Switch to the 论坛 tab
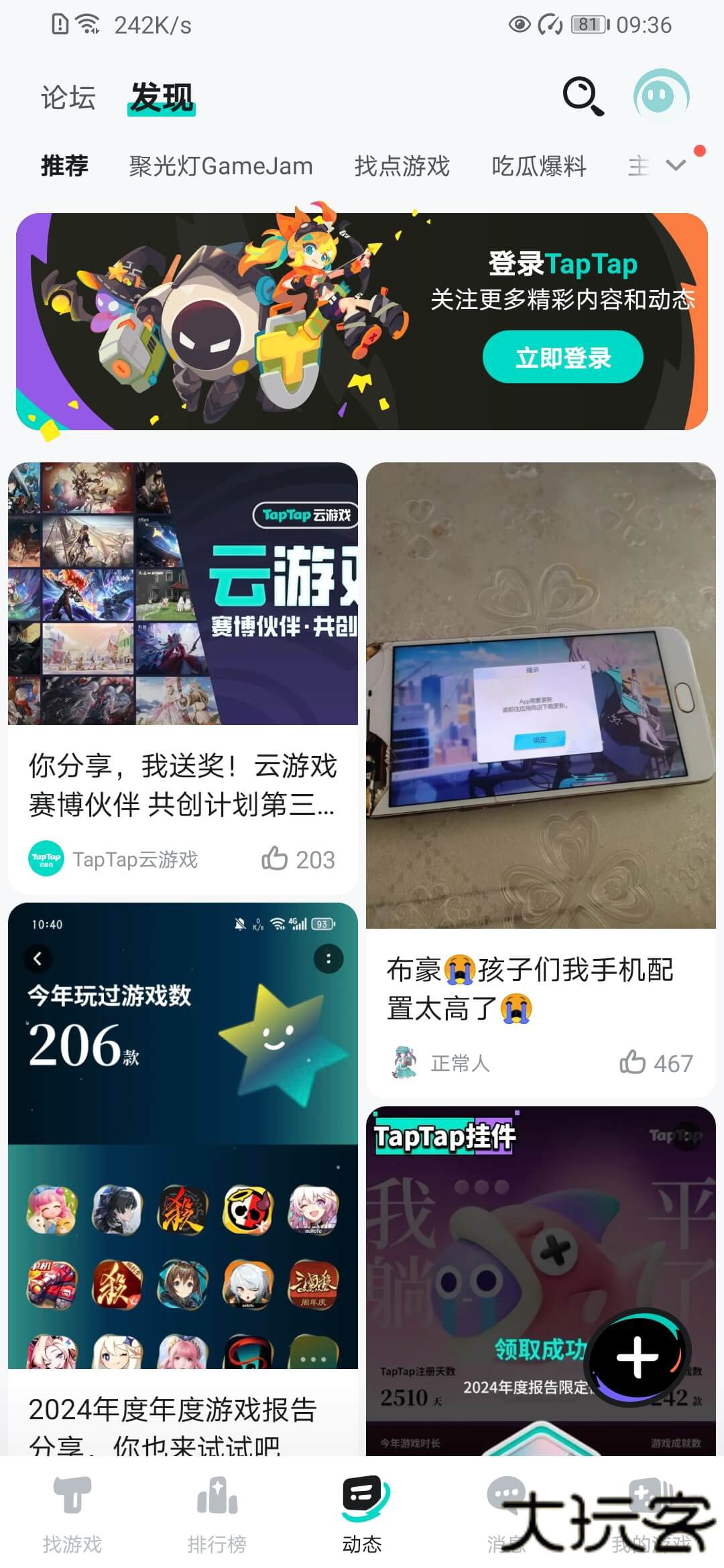 point(66,96)
